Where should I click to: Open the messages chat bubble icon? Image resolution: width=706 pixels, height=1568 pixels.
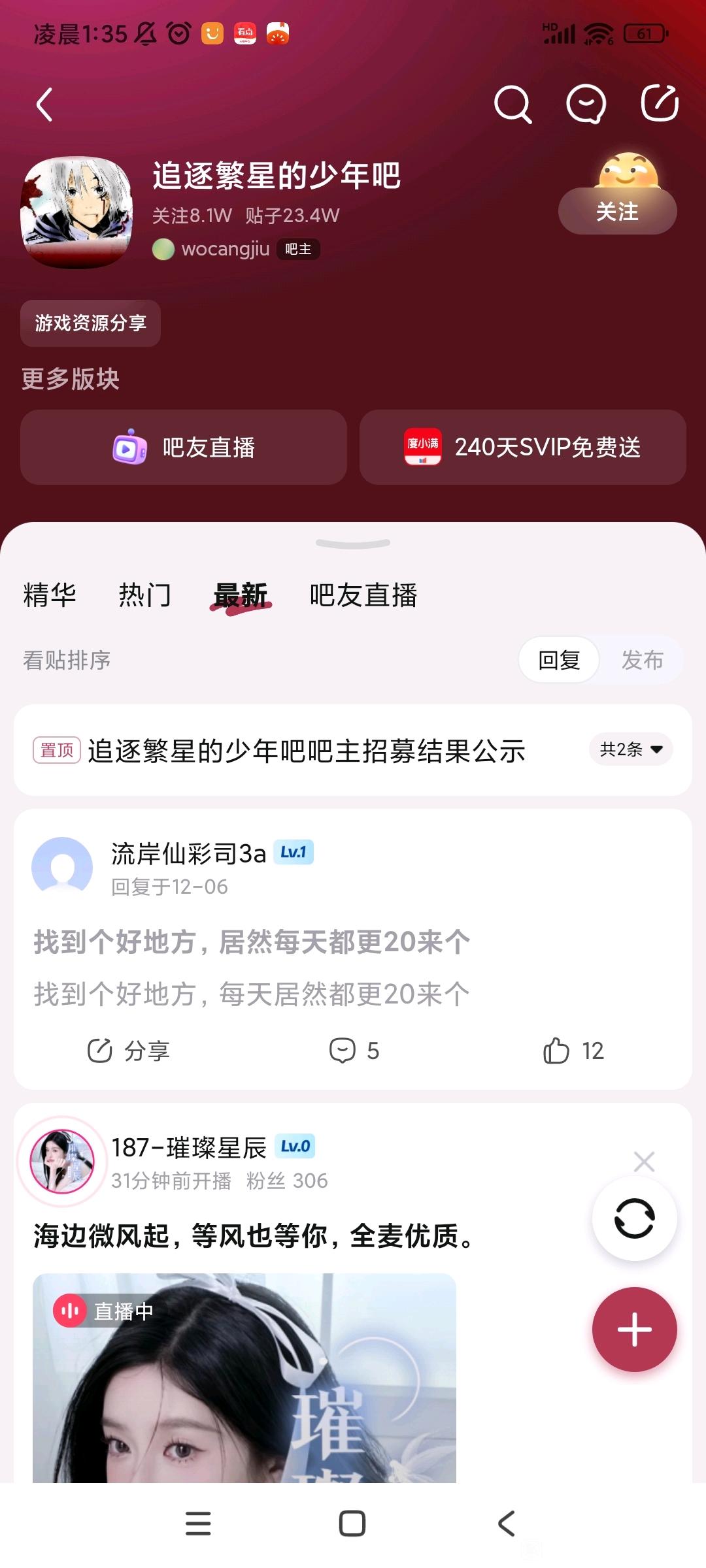(586, 105)
